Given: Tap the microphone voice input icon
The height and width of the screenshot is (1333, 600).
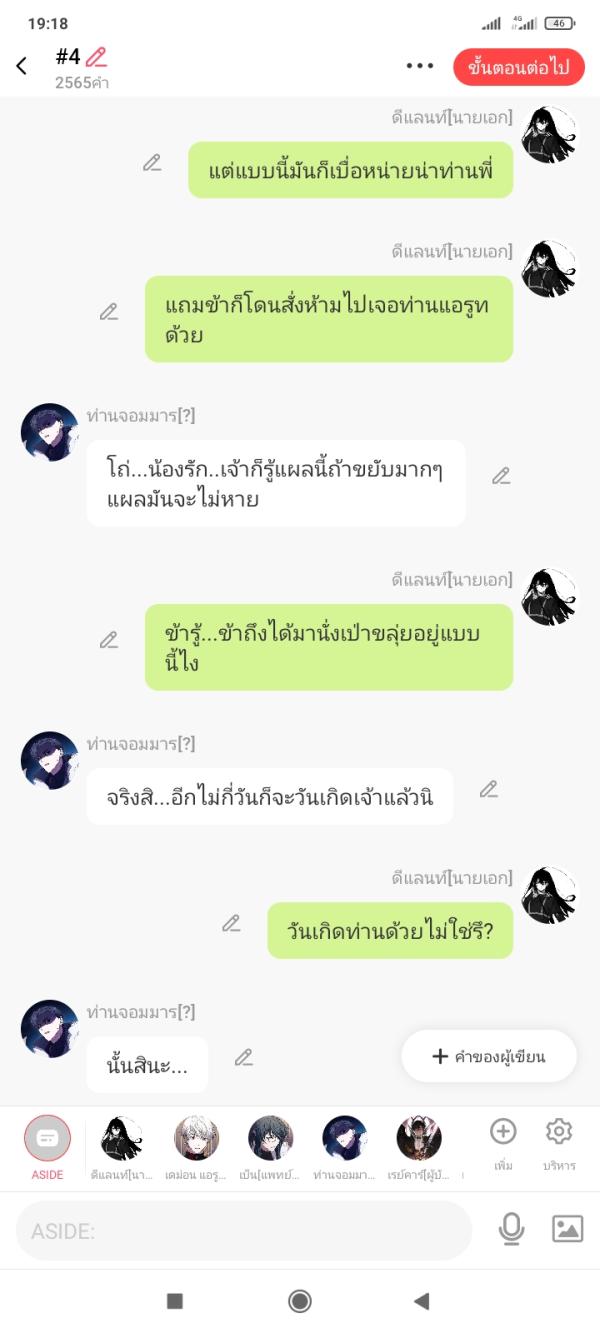Looking at the screenshot, I should click(511, 1229).
